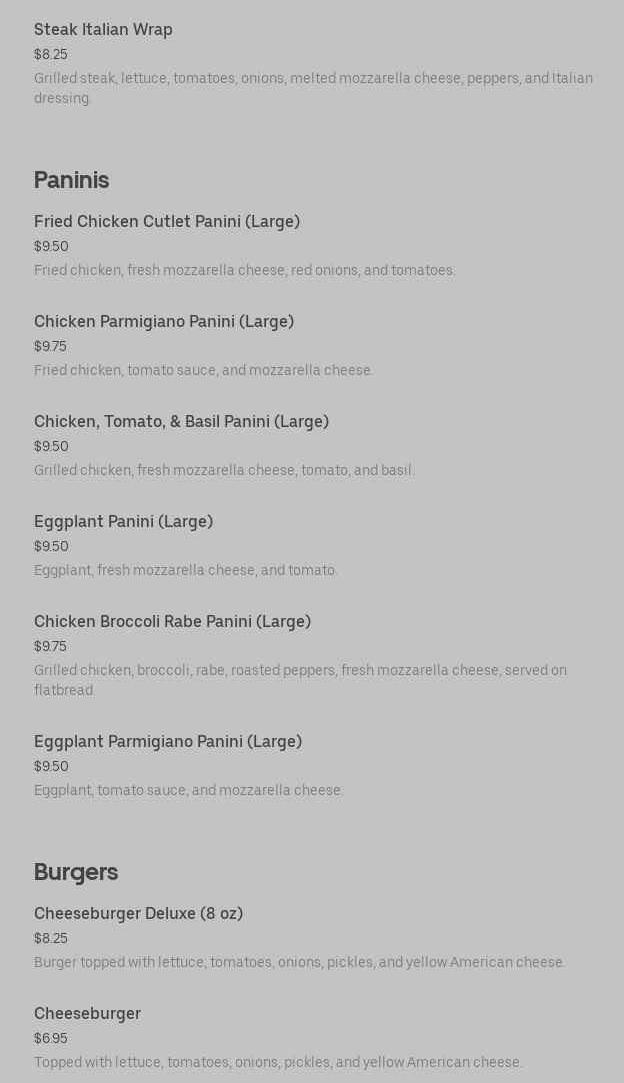Tap the Eggplant Panini (Large) item
This screenshot has width=624, height=1083.
tap(123, 522)
